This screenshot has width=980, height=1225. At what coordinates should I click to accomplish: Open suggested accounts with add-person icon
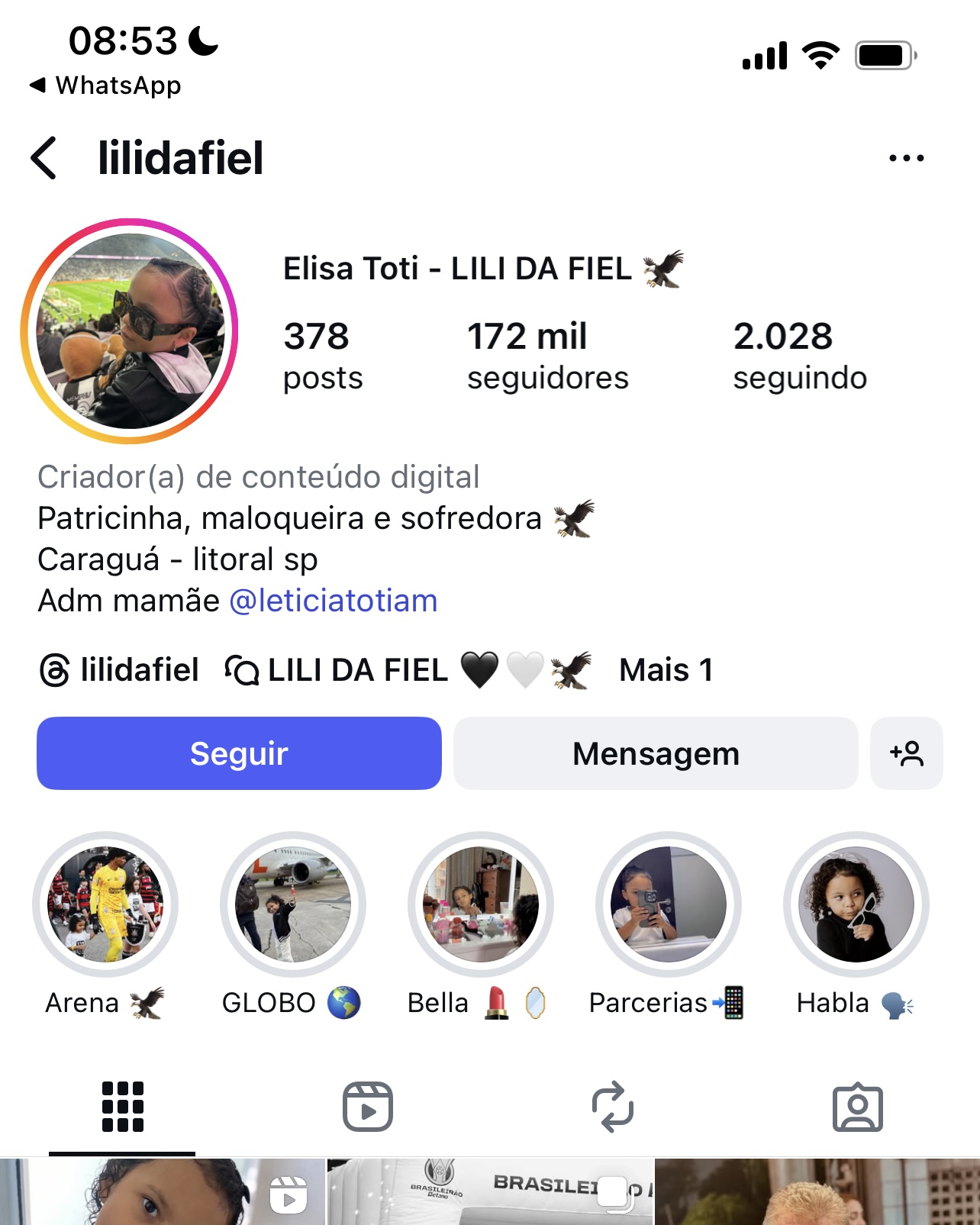pos(906,753)
